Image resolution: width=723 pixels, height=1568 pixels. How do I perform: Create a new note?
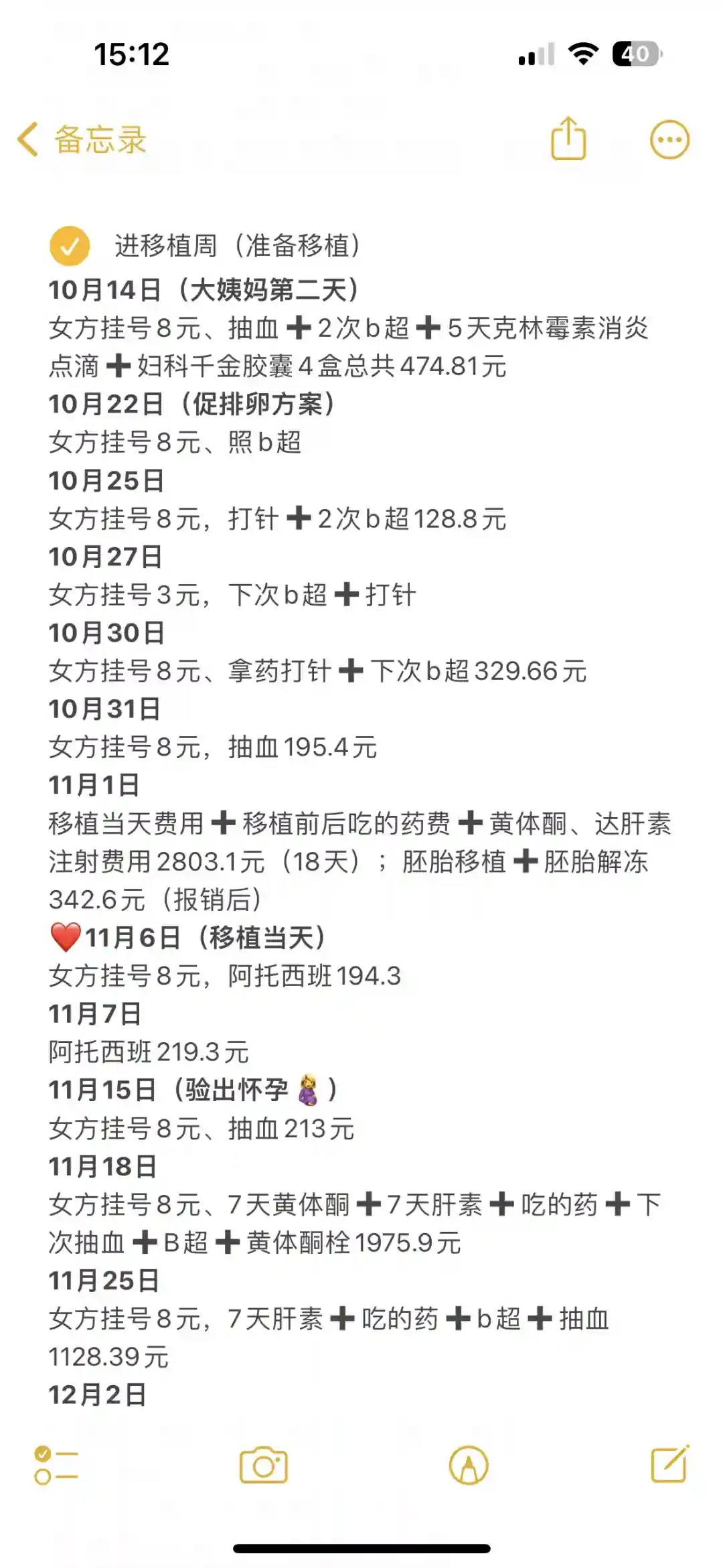tap(669, 1464)
